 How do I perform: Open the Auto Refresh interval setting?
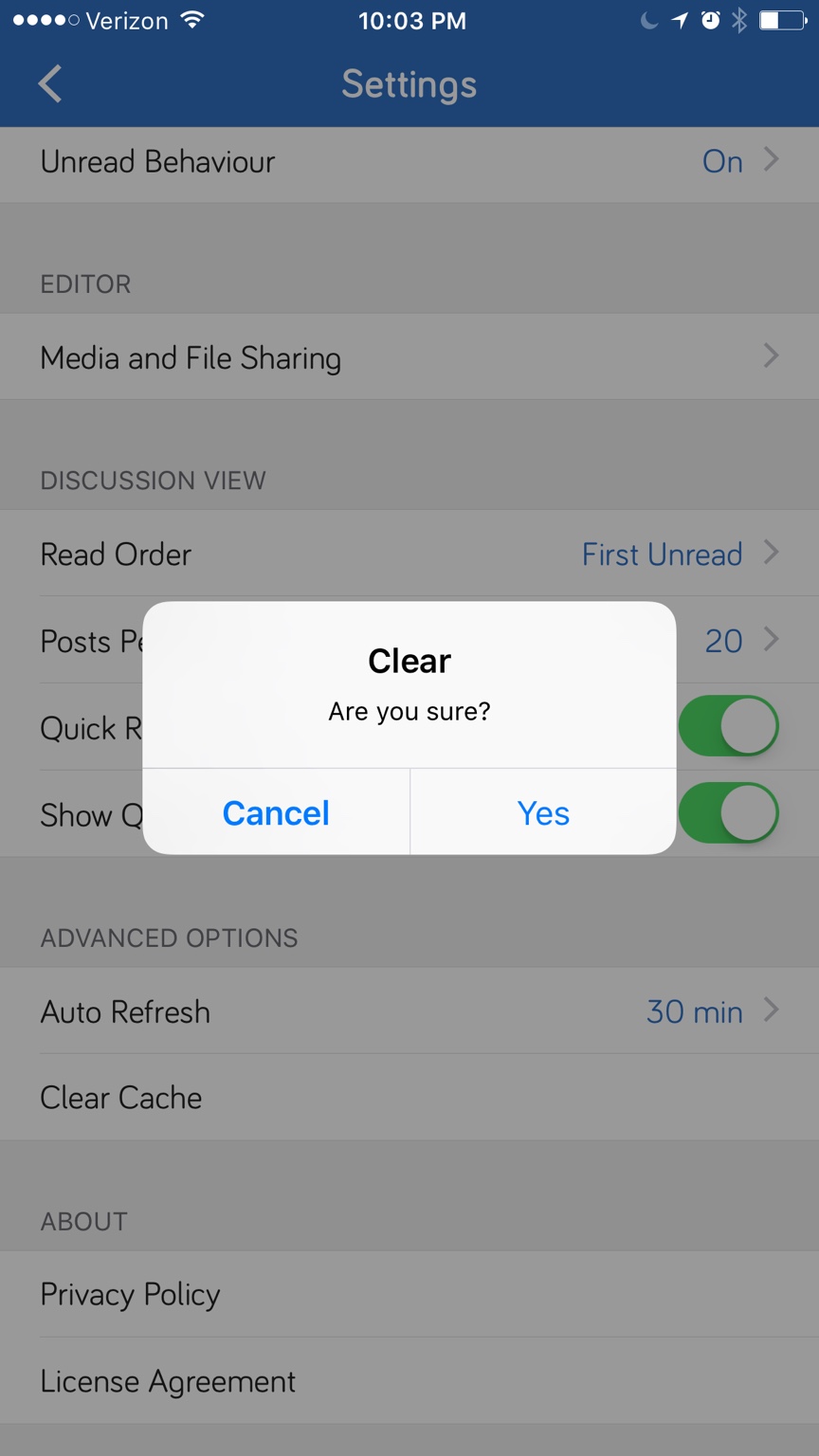(x=409, y=1011)
